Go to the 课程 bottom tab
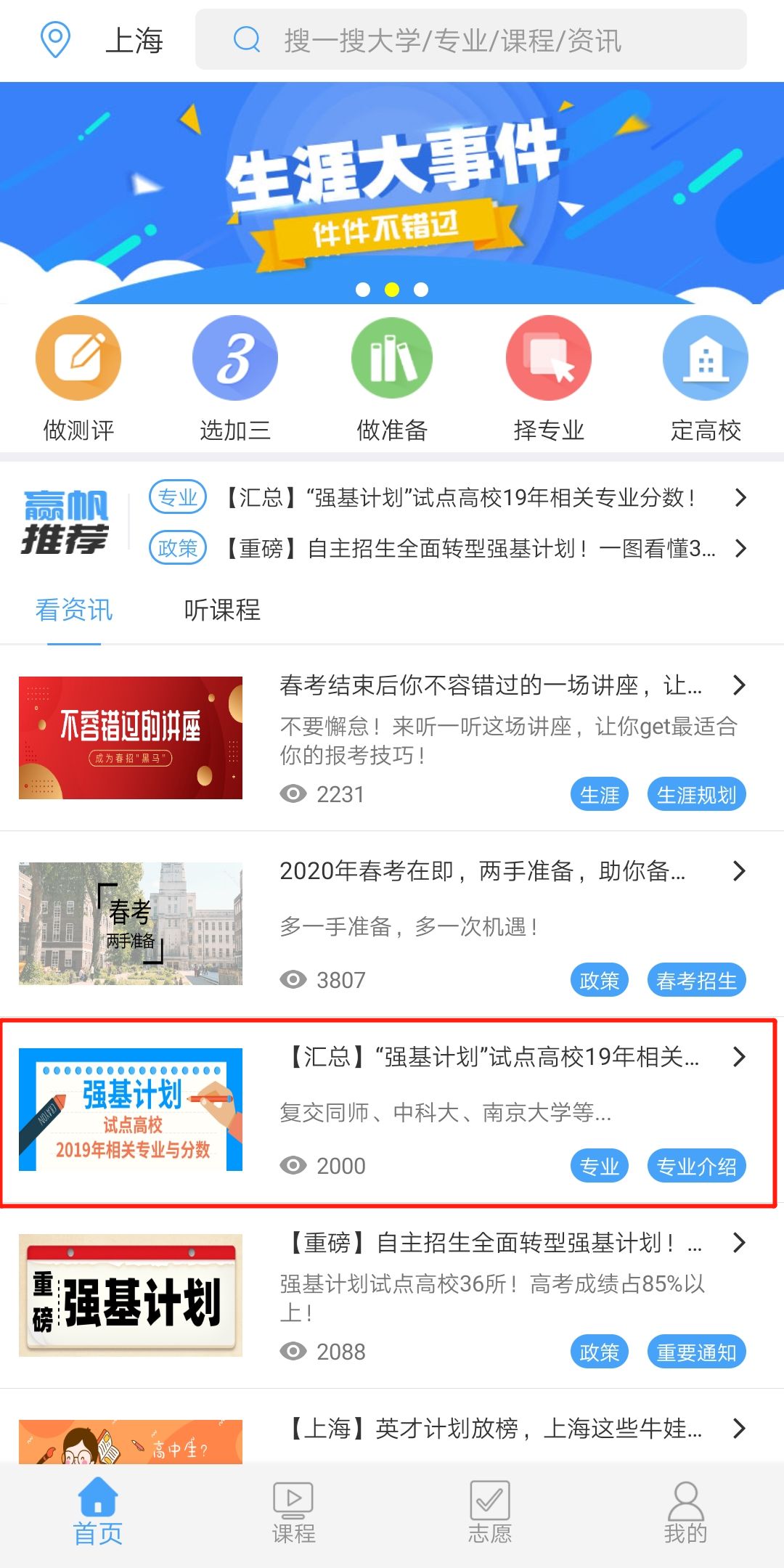 [293, 1514]
